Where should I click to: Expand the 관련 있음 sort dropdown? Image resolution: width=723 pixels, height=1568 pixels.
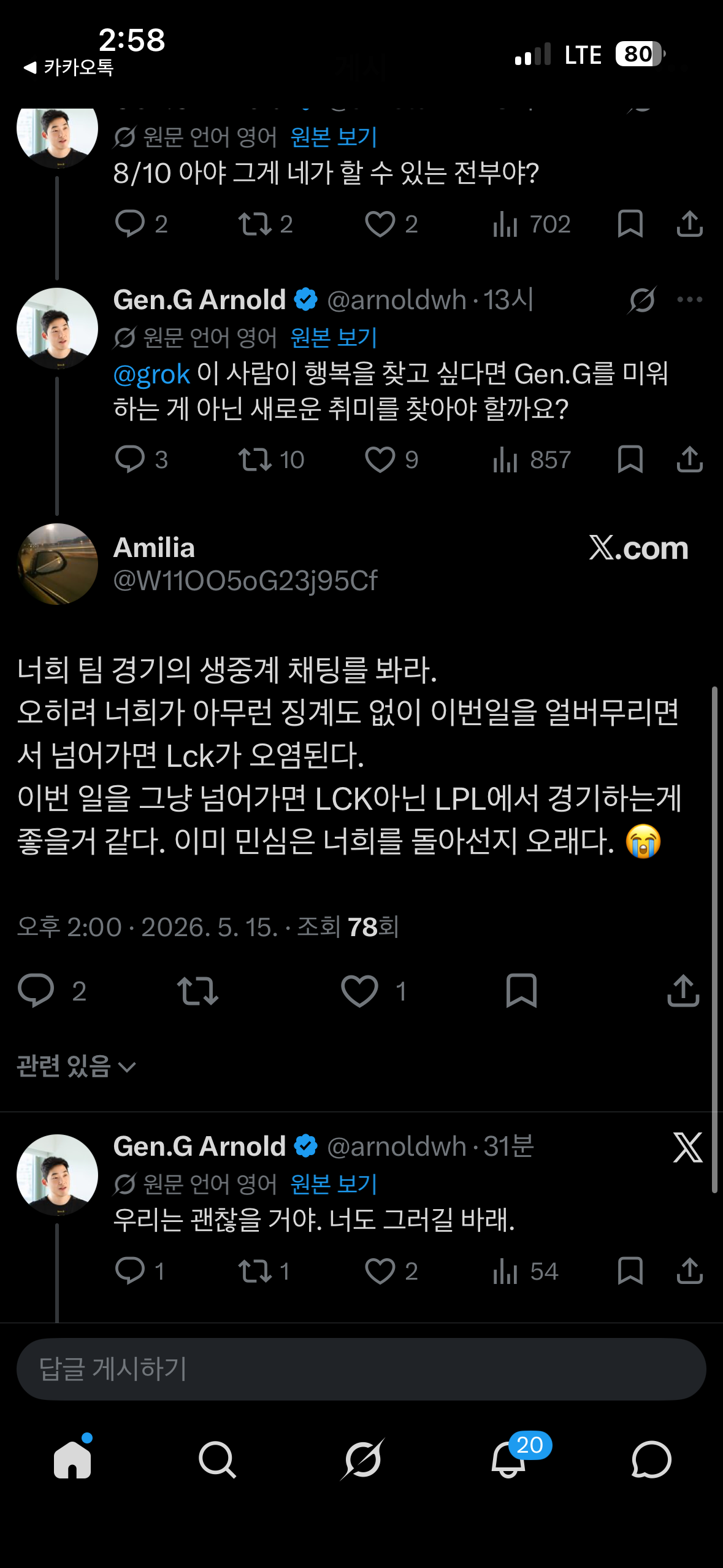click(76, 1066)
